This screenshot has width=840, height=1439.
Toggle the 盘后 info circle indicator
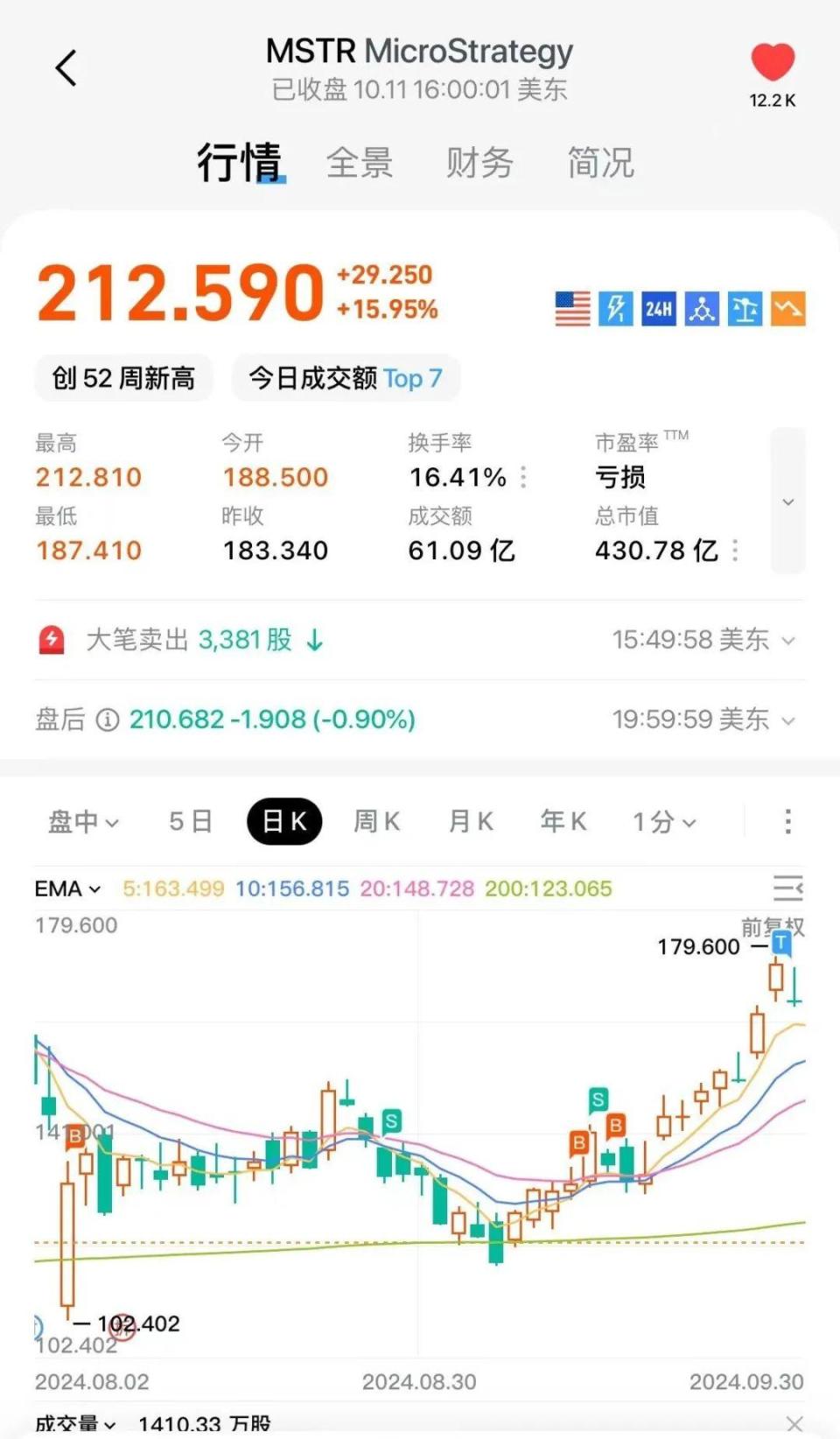click(106, 719)
